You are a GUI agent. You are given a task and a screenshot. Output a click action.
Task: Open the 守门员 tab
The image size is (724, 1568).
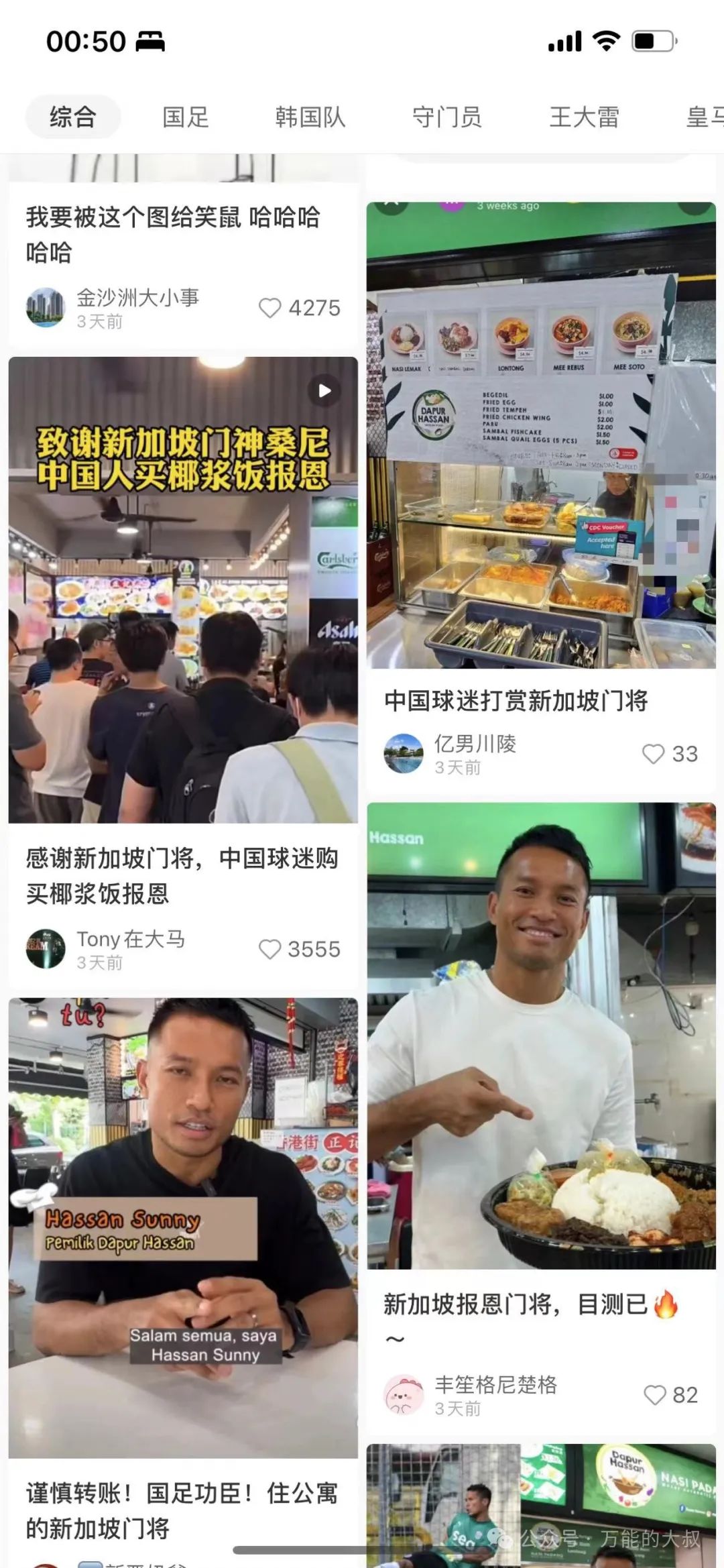[x=446, y=117]
